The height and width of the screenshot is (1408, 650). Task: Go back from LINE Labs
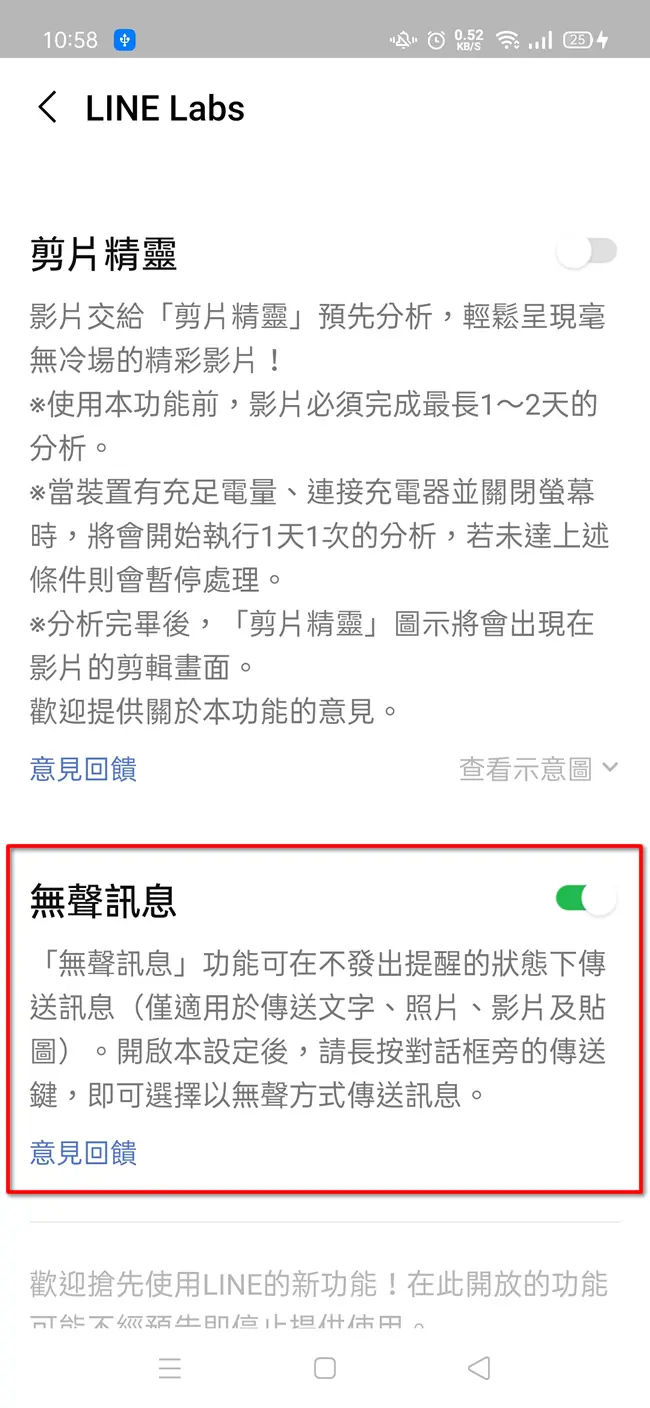[x=47, y=108]
